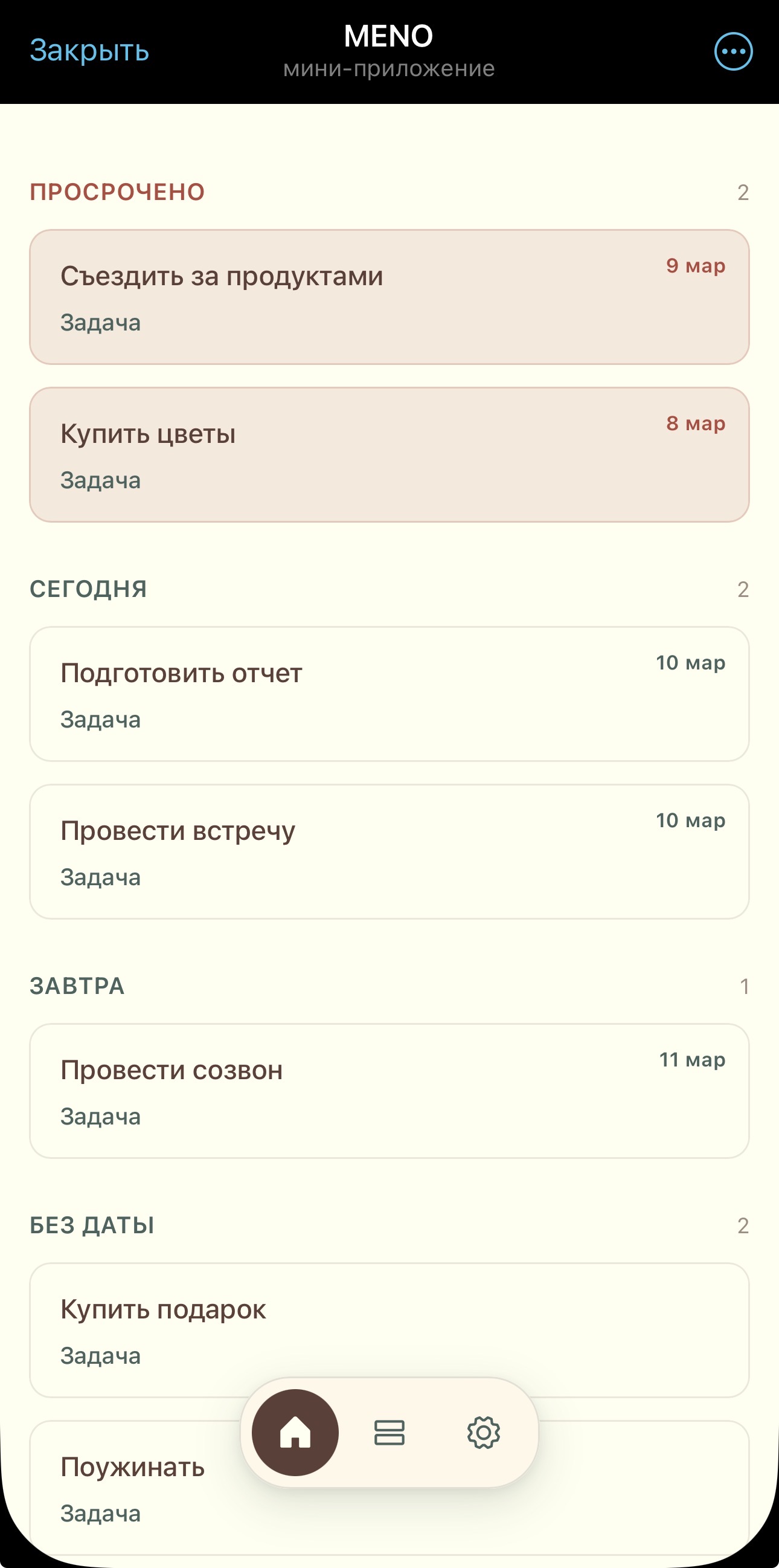Open the settings gear icon

coord(482,1431)
